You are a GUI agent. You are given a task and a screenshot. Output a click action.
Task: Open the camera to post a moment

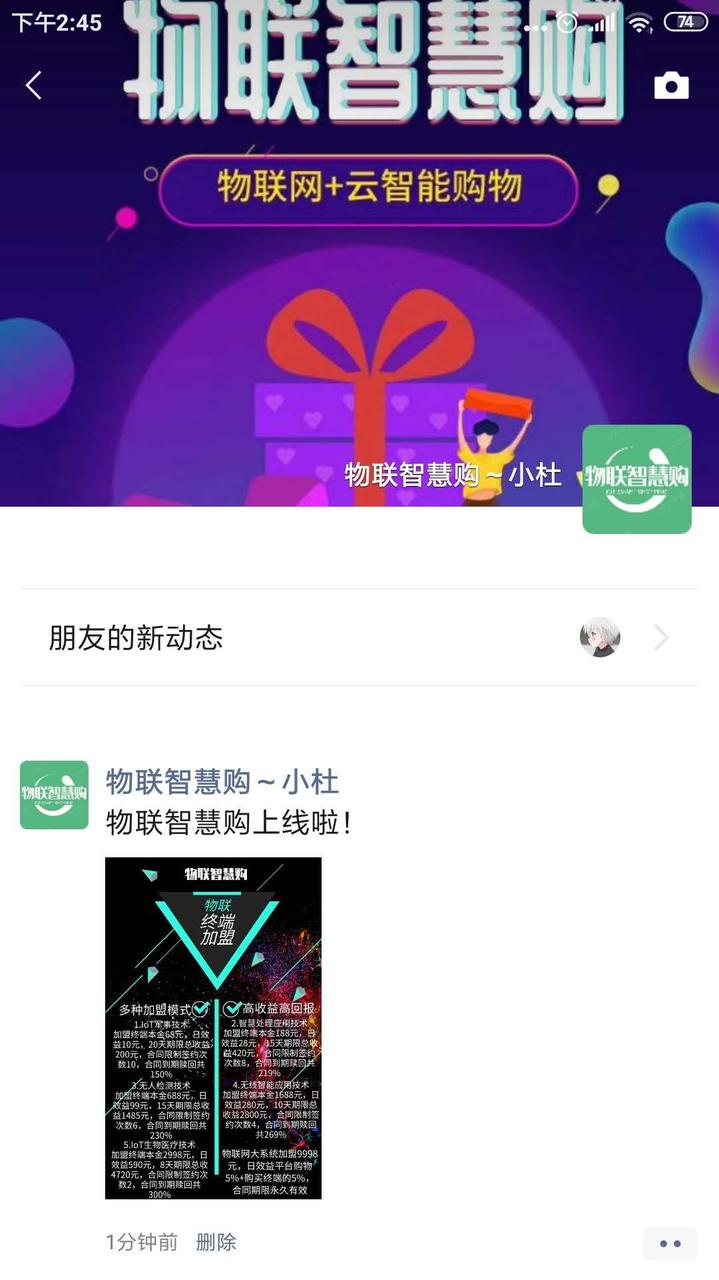point(671,86)
